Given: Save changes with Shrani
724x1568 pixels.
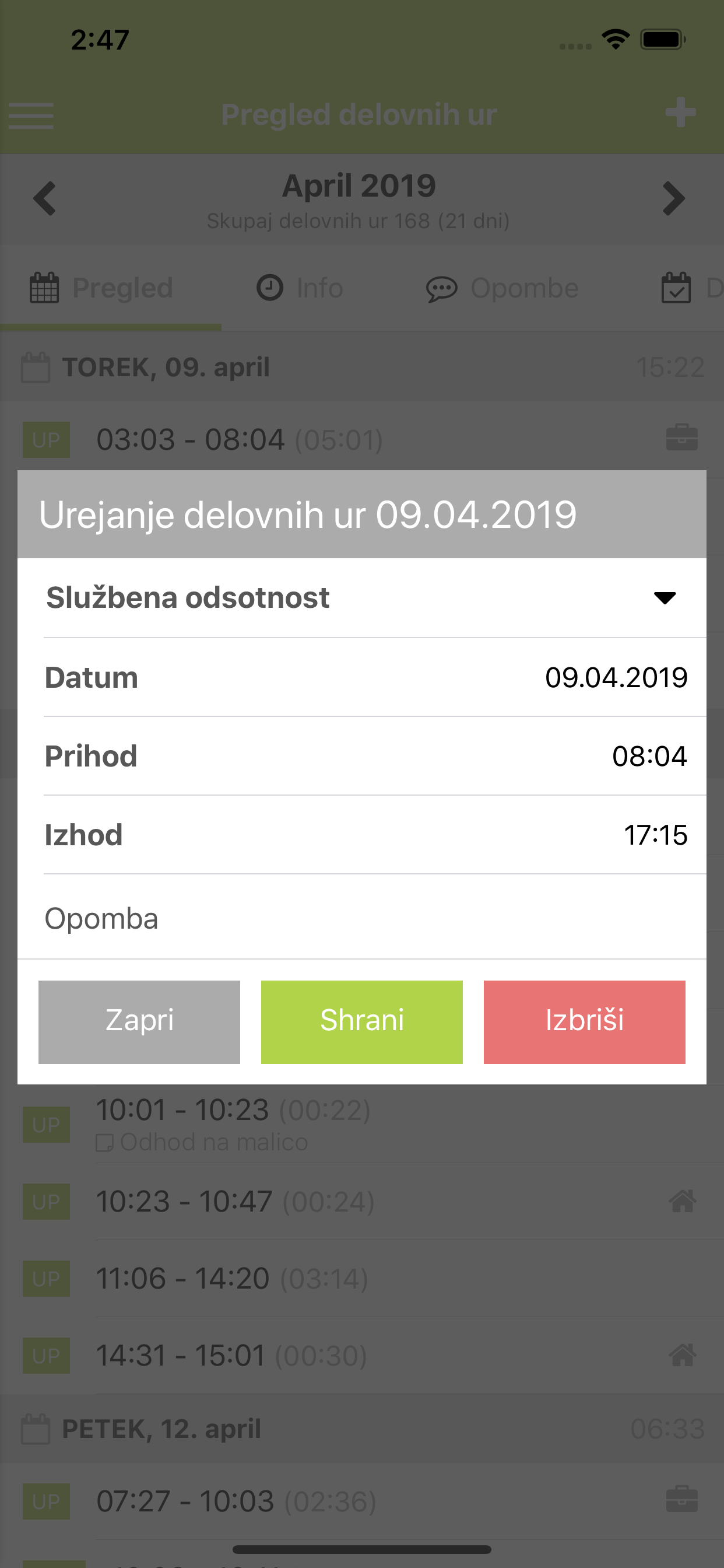Looking at the screenshot, I should (x=362, y=1022).
